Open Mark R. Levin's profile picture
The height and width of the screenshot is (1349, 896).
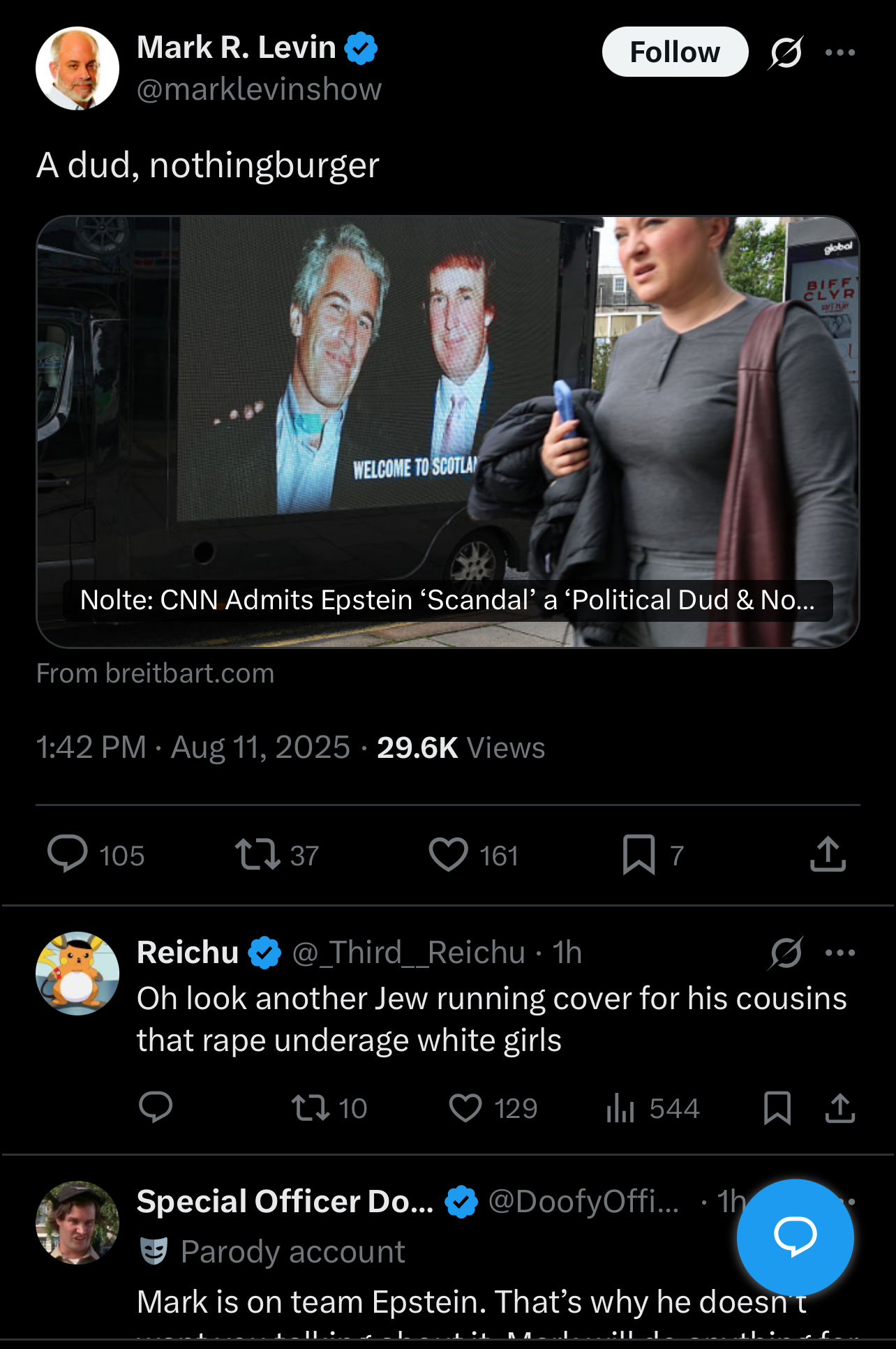point(77,68)
